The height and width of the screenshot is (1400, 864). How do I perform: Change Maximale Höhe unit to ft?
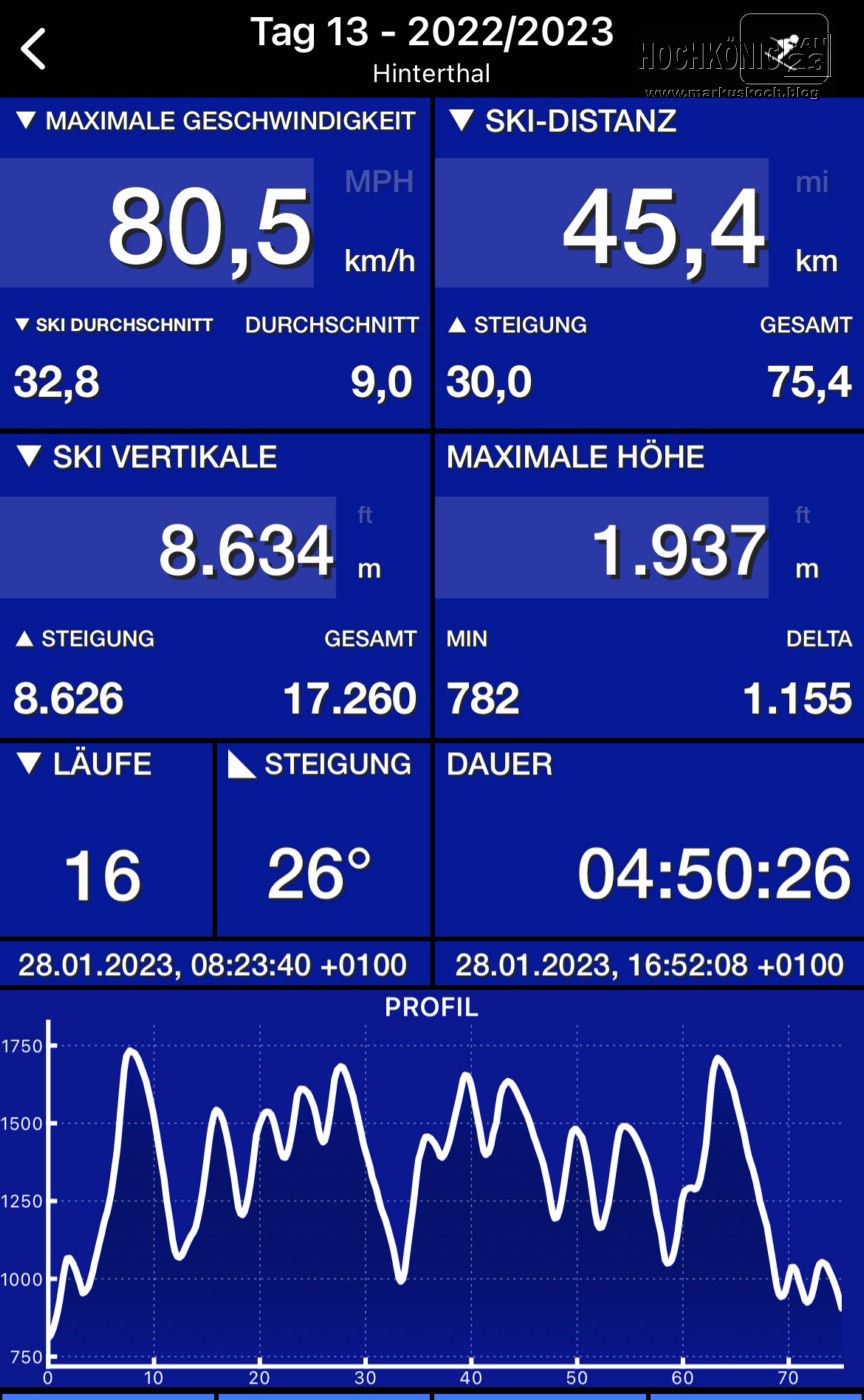point(803,515)
